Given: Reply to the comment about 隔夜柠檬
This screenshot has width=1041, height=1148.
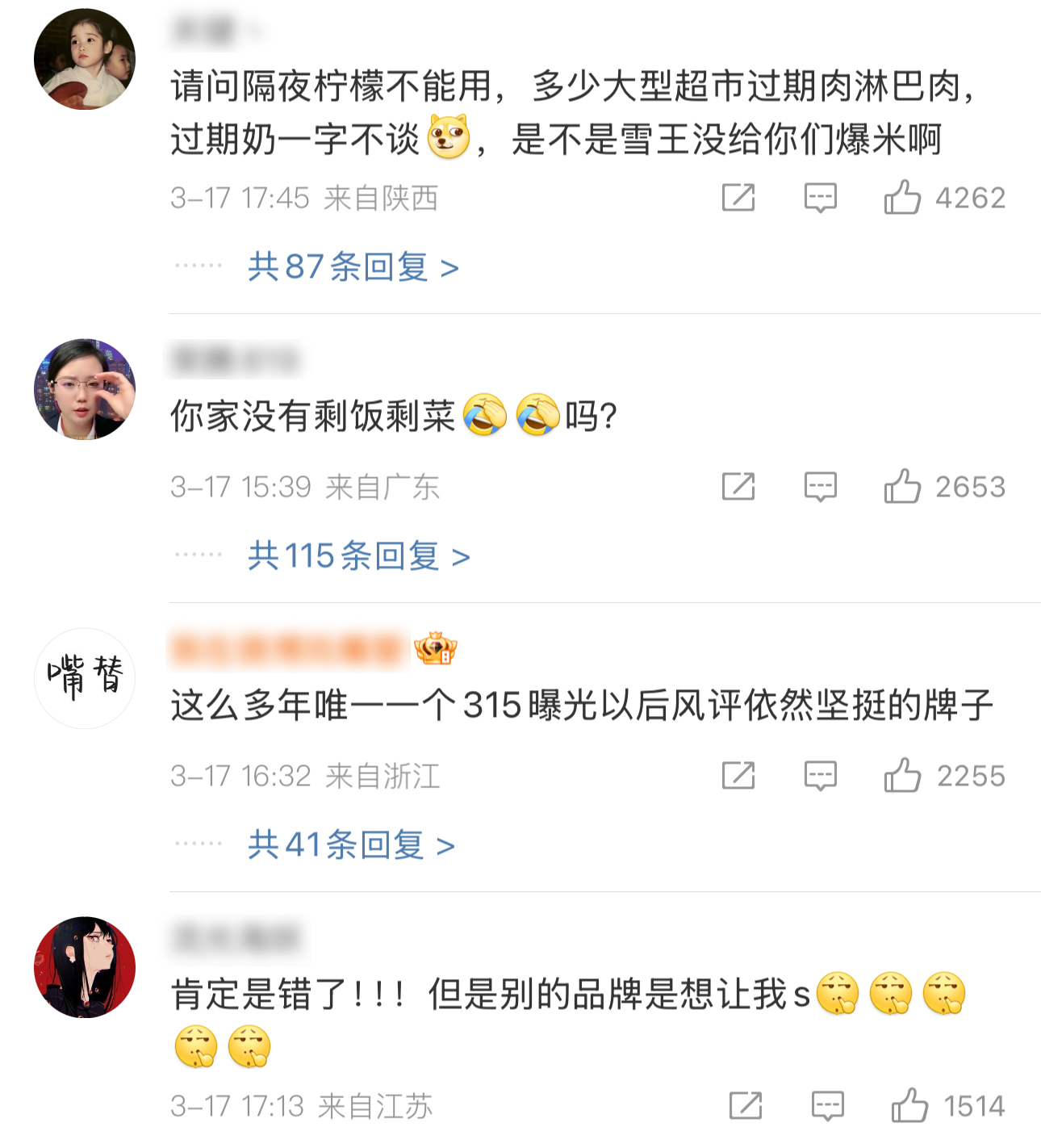Looking at the screenshot, I should (x=820, y=197).
